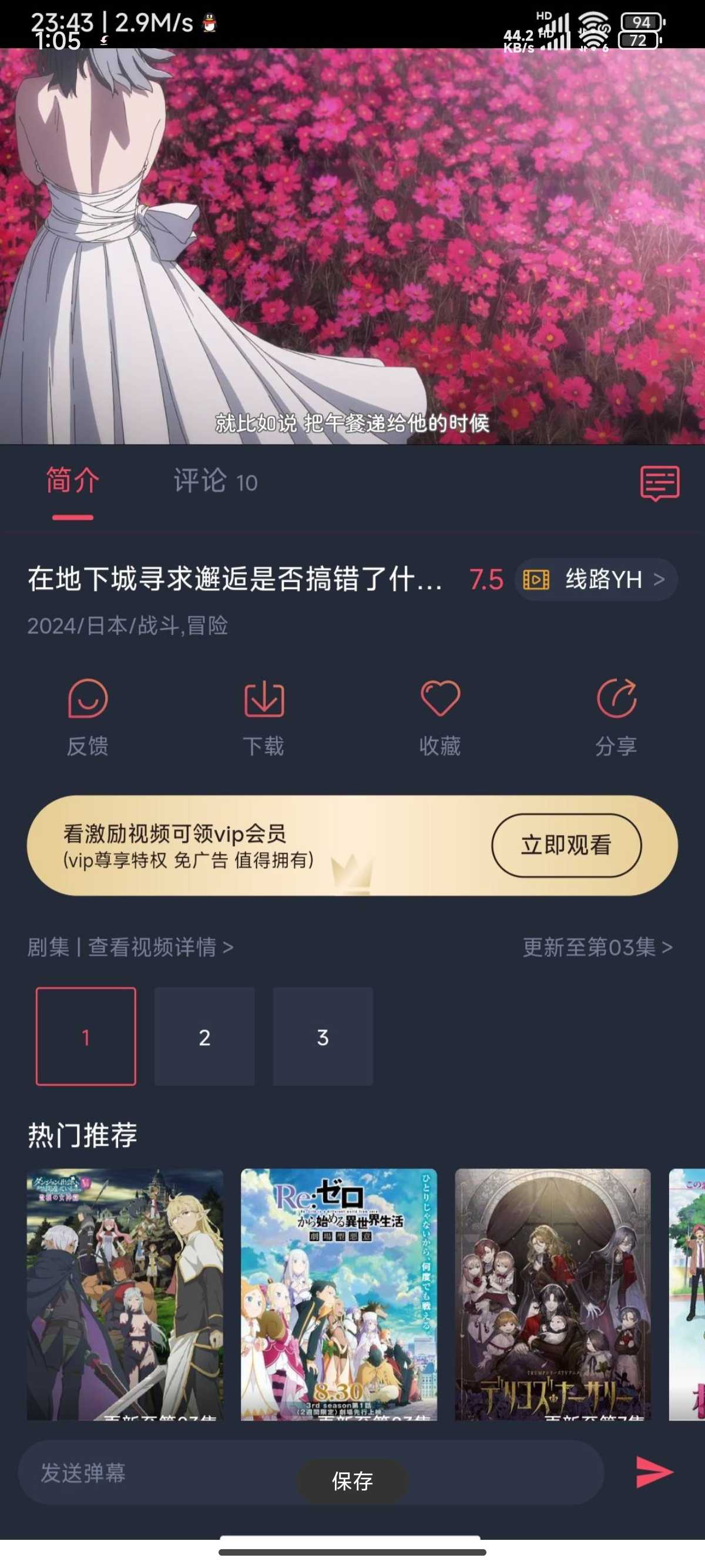Open the Re:Zero recommended poster
This screenshot has height=1568, width=705.
coord(338,1294)
